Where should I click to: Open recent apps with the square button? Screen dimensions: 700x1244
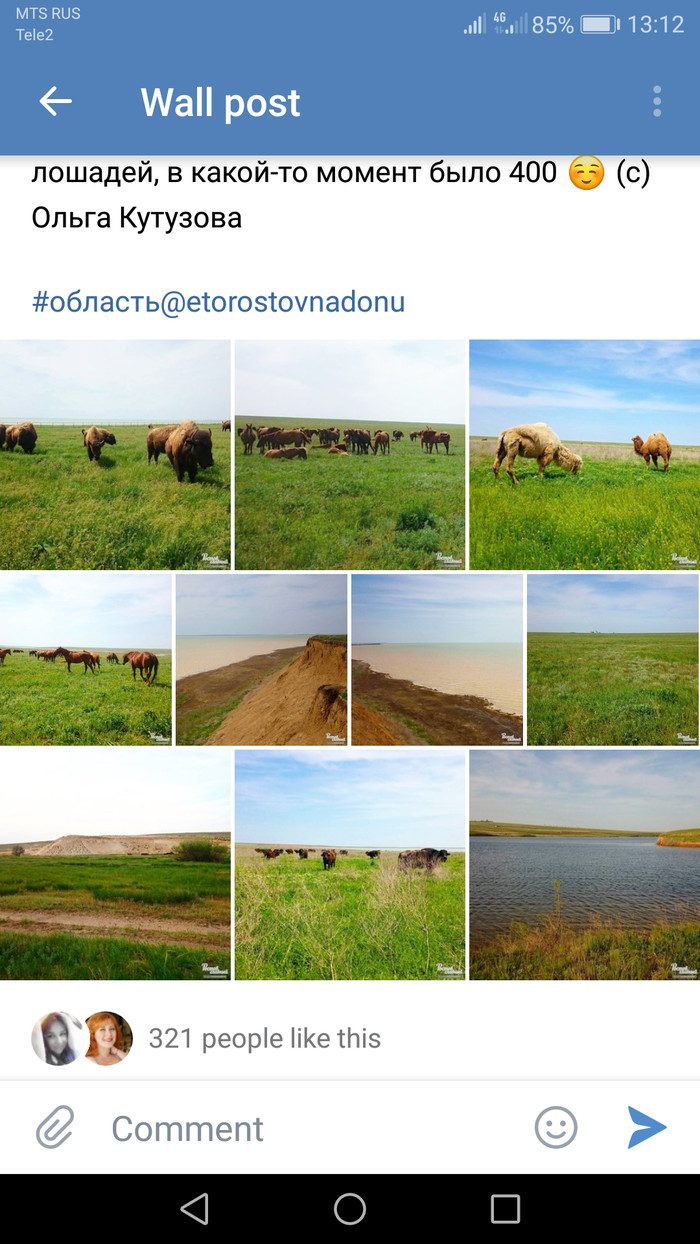point(505,1209)
